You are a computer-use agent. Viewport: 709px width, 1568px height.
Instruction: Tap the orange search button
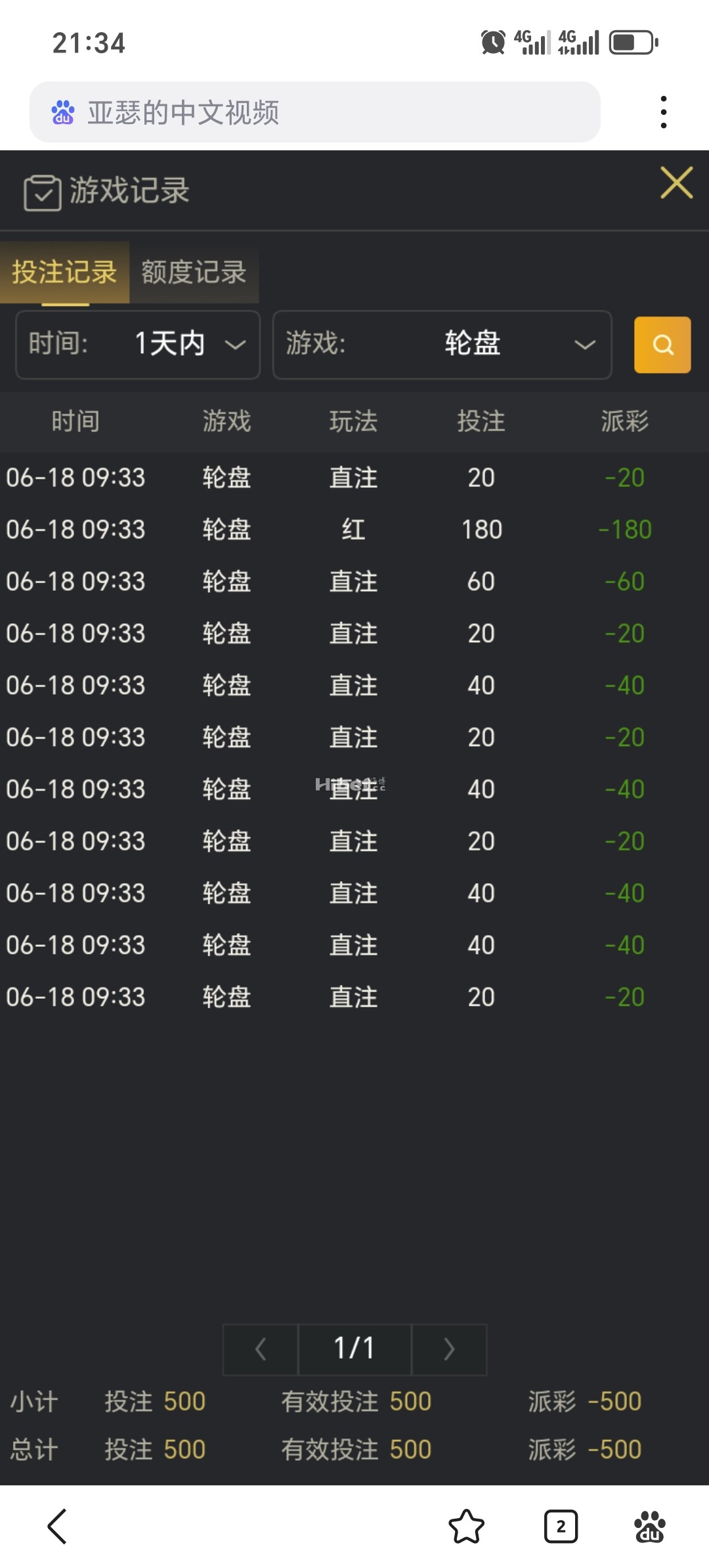(x=662, y=345)
